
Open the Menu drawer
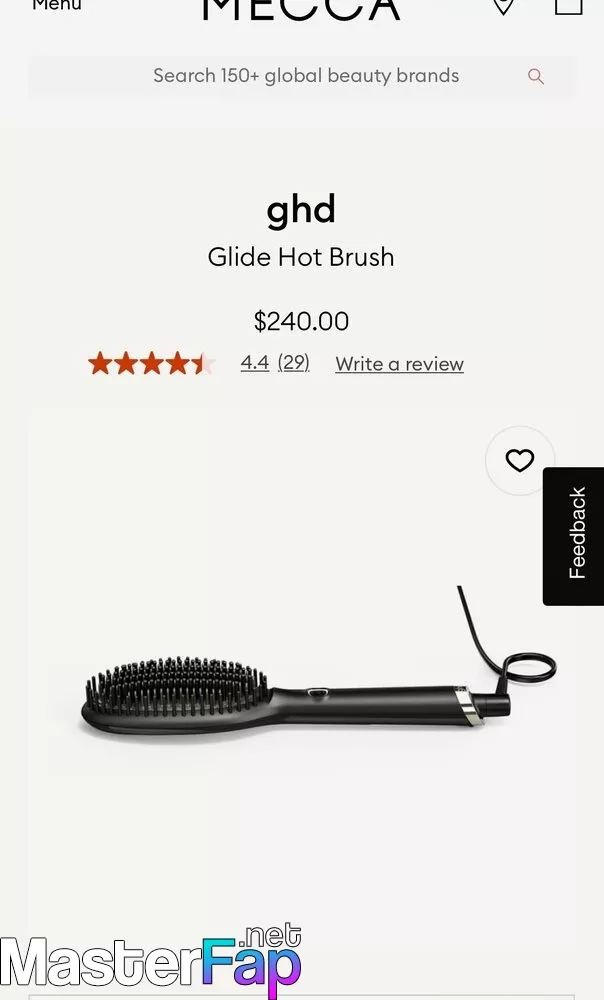click(x=57, y=5)
